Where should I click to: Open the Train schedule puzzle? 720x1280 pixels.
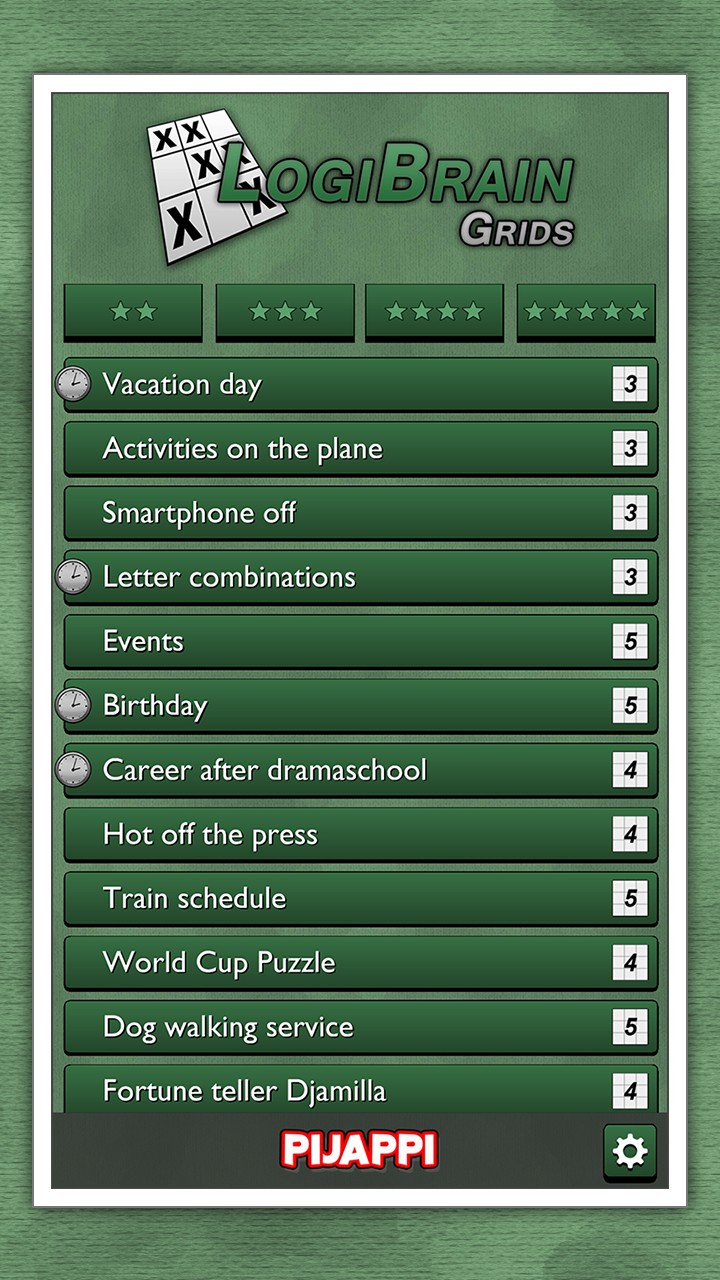point(361,898)
